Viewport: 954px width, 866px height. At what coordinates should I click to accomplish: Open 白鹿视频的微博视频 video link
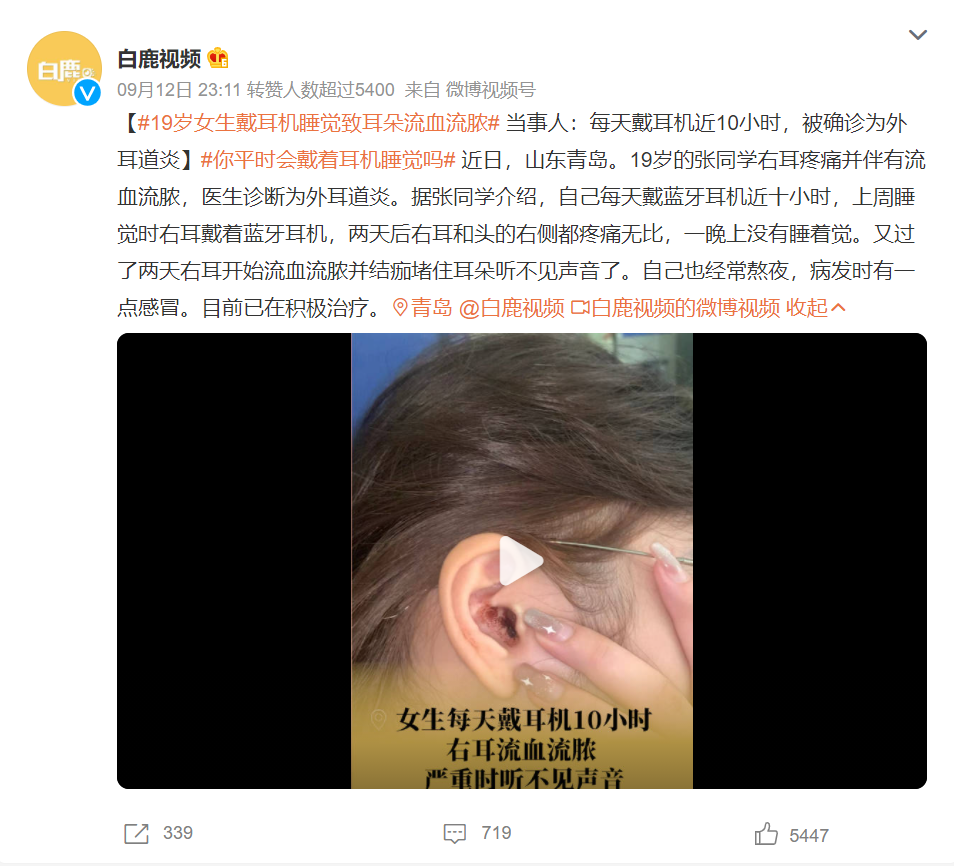(676, 307)
